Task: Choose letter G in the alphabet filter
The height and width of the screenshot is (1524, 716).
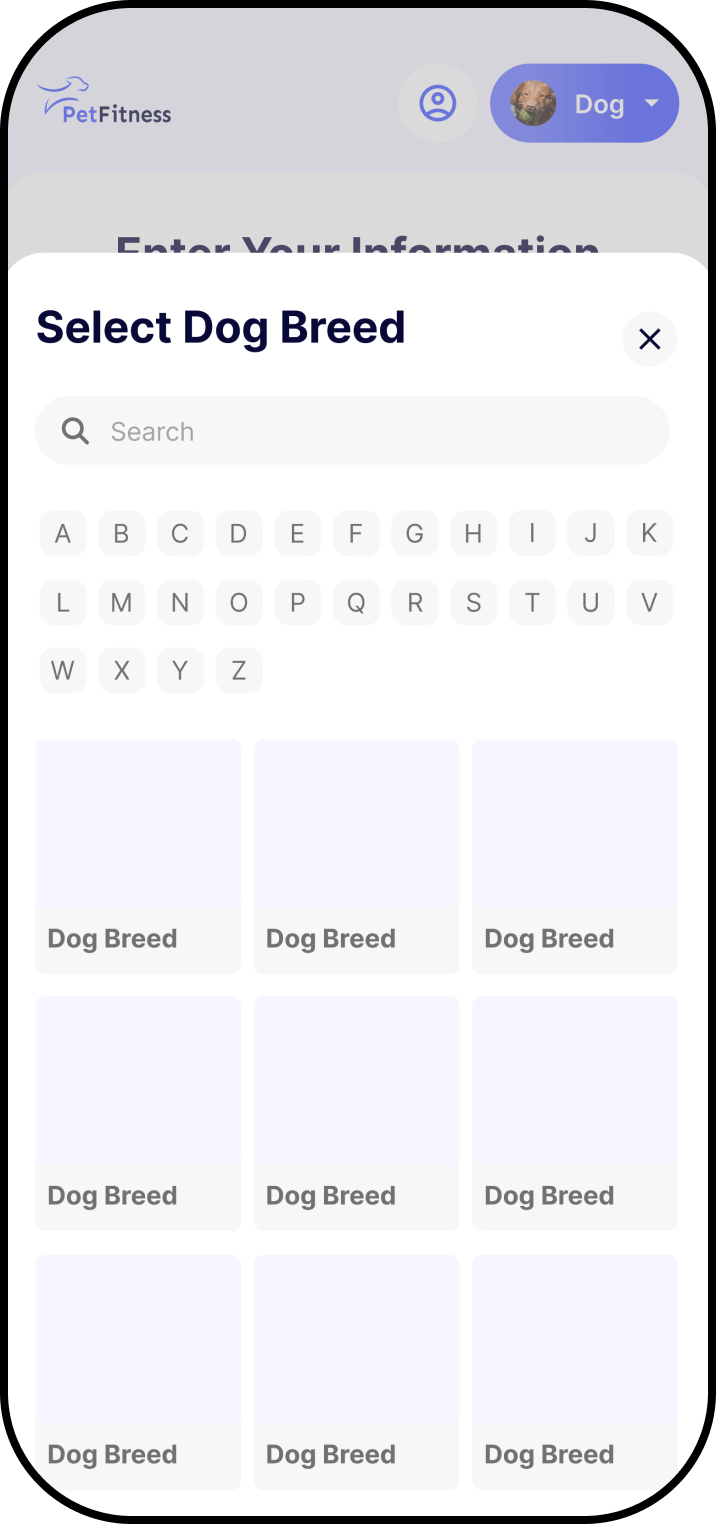Action: pos(414,534)
